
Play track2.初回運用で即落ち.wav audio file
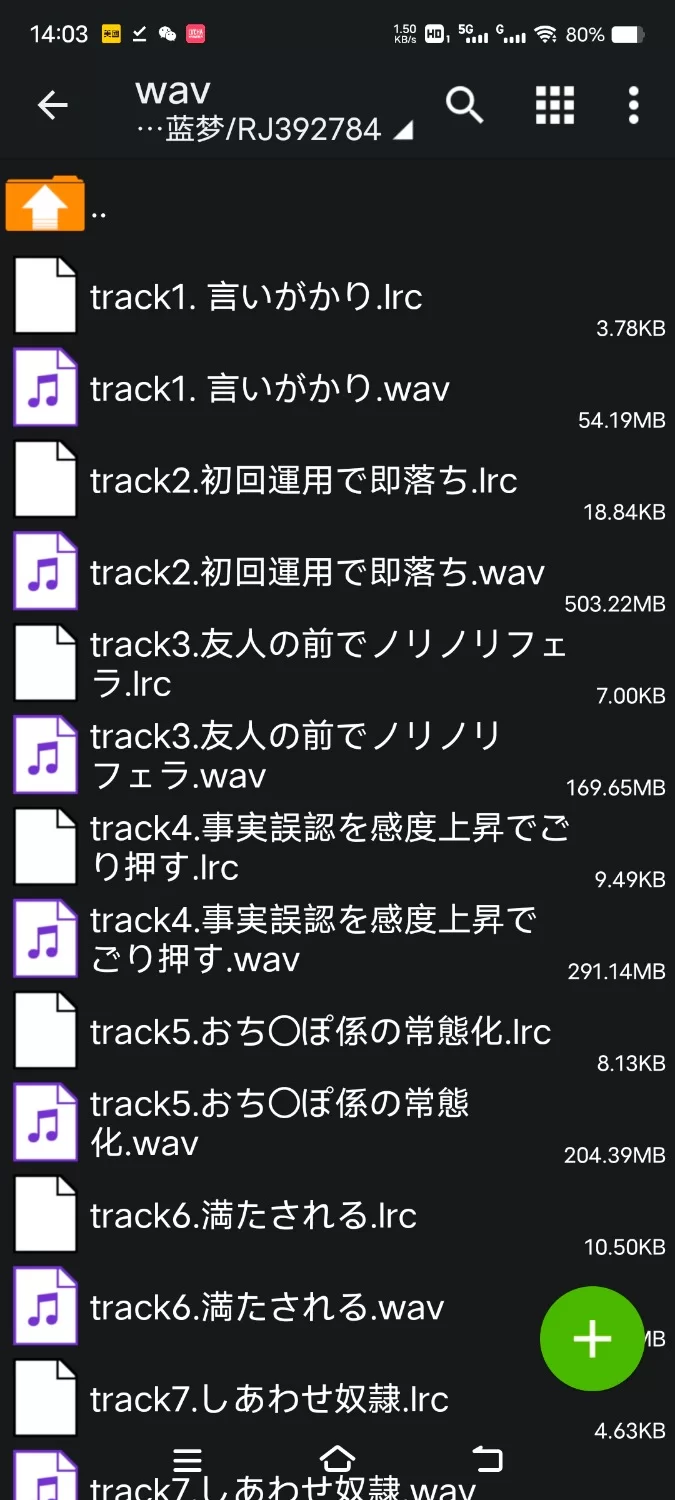[x=317, y=573]
